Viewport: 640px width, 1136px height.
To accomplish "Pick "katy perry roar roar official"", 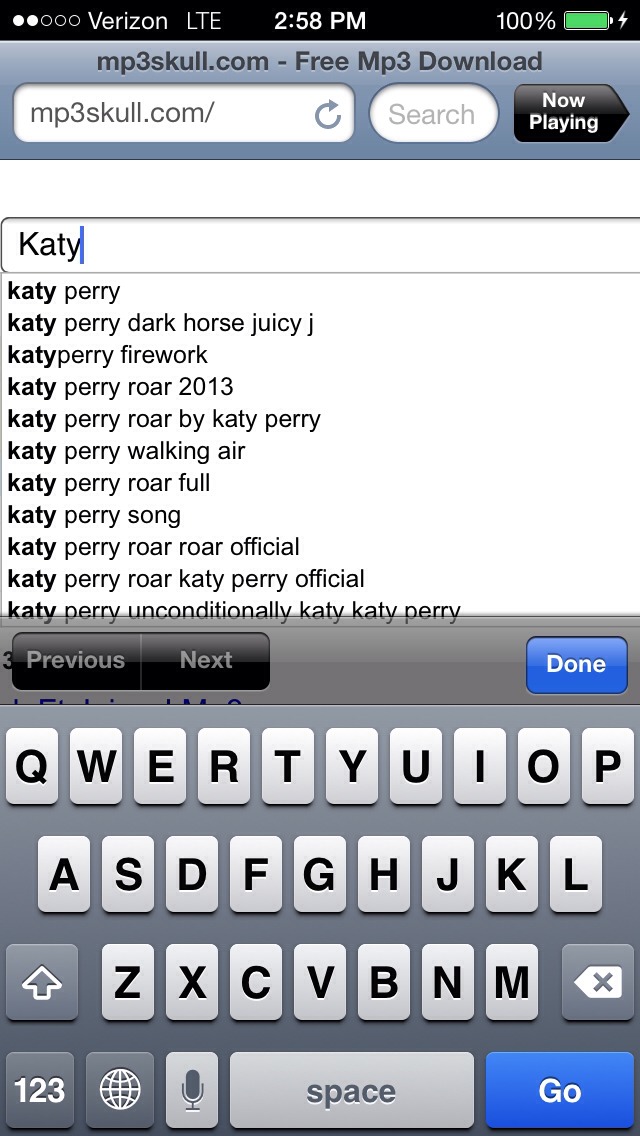I will [x=154, y=548].
